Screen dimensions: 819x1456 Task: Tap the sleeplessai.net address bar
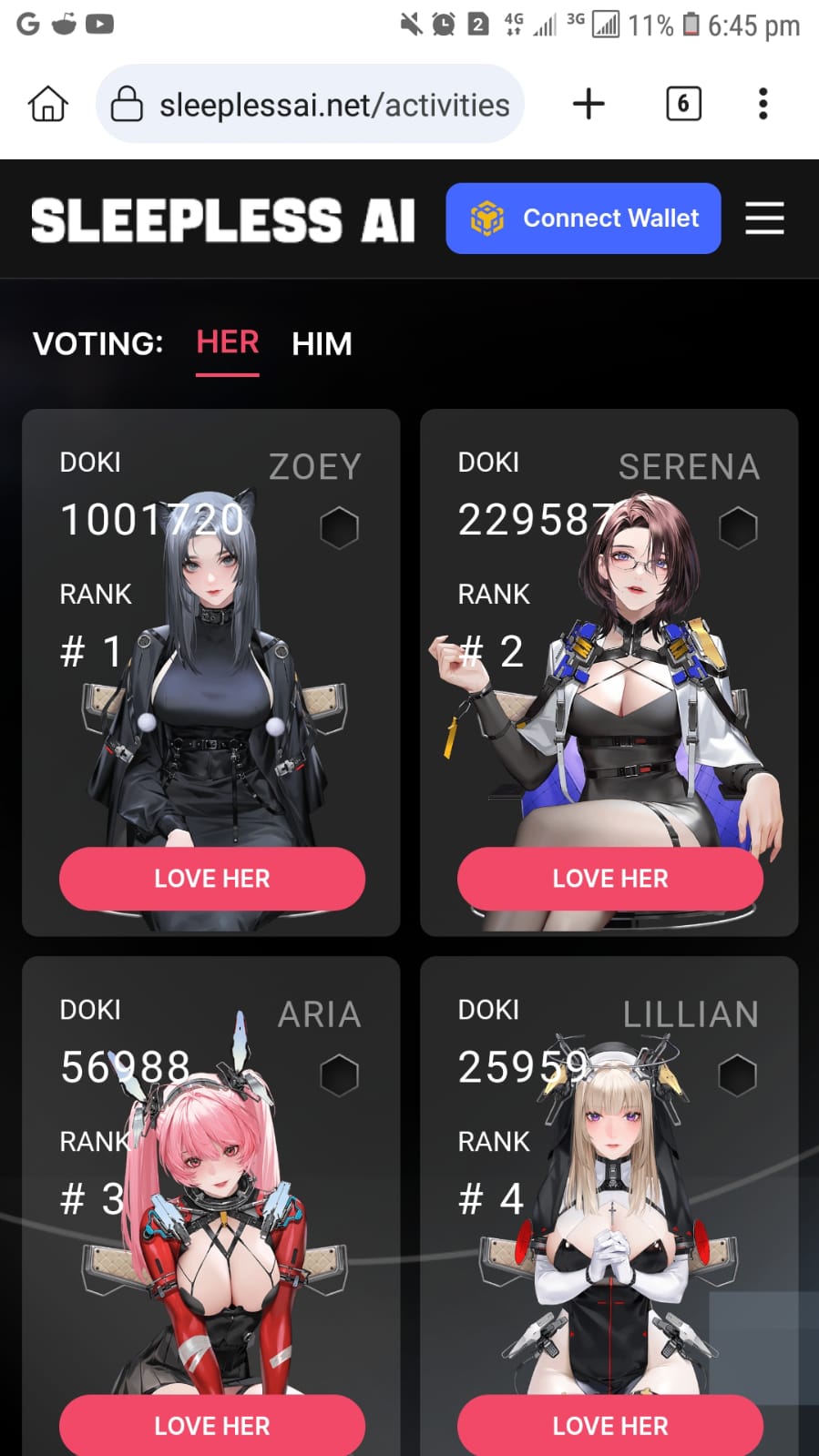(x=310, y=105)
